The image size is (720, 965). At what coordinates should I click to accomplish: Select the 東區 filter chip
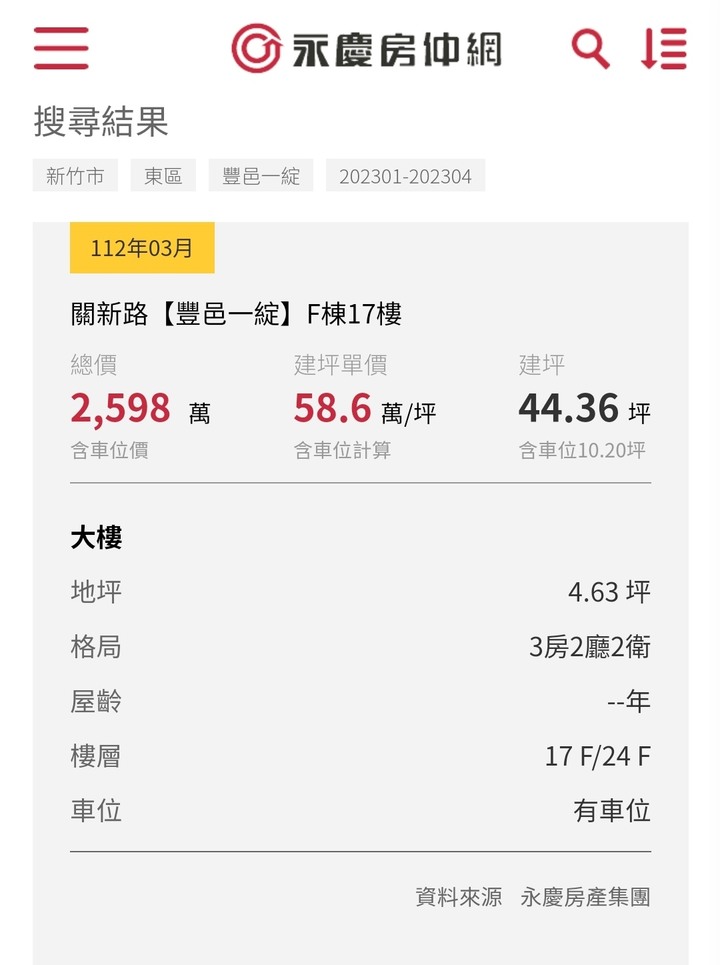coord(163,176)
